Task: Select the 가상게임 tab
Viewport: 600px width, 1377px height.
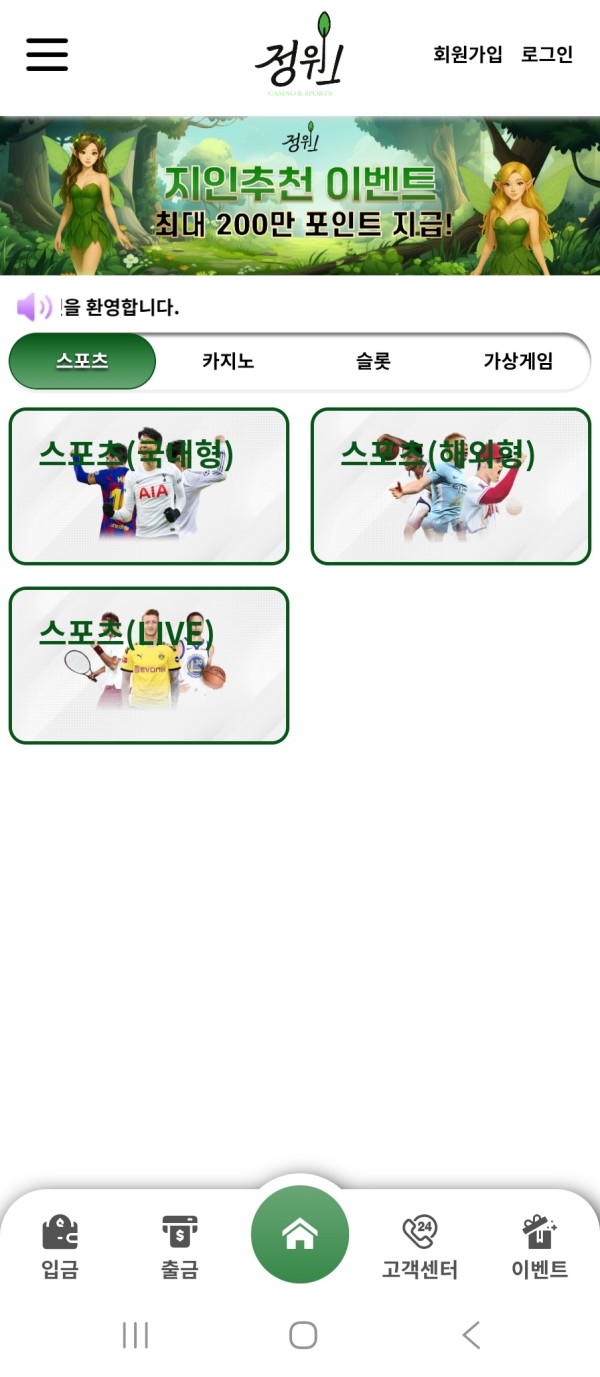Action: (x=517, y=361)
